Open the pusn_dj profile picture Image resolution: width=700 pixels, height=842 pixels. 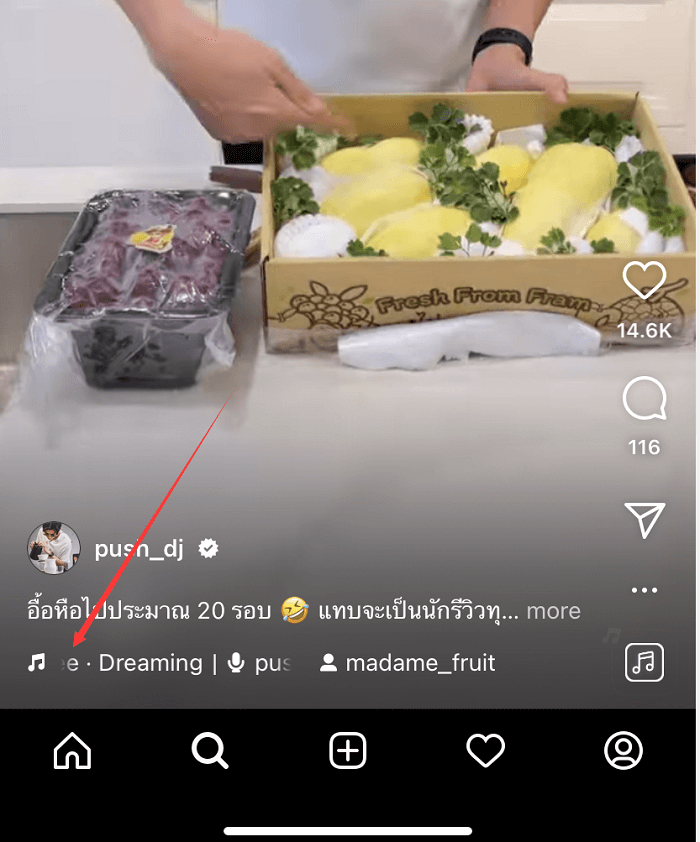pos(53,548)
